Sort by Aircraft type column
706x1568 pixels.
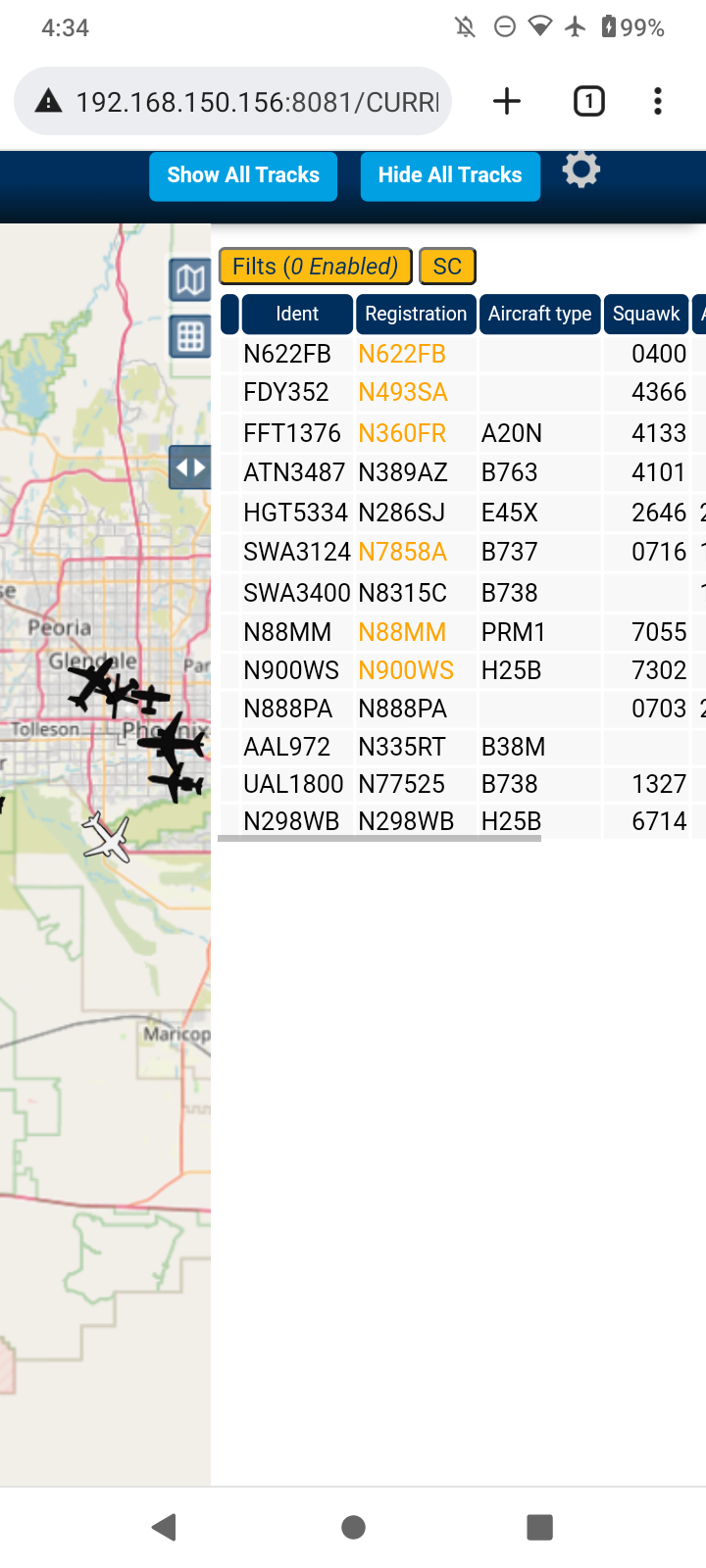(x=540, y=314)
